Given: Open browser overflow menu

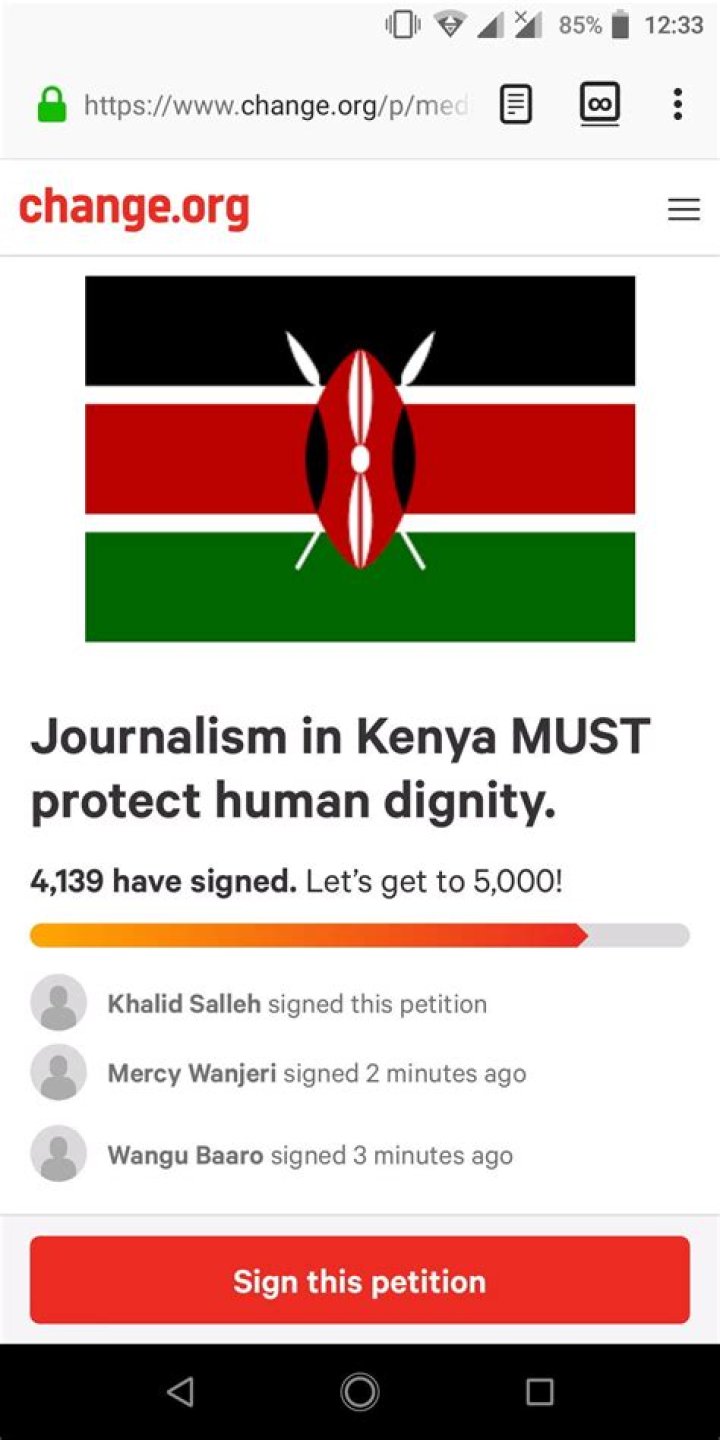Looking at the screenshot, I should (x=677, y=105).
